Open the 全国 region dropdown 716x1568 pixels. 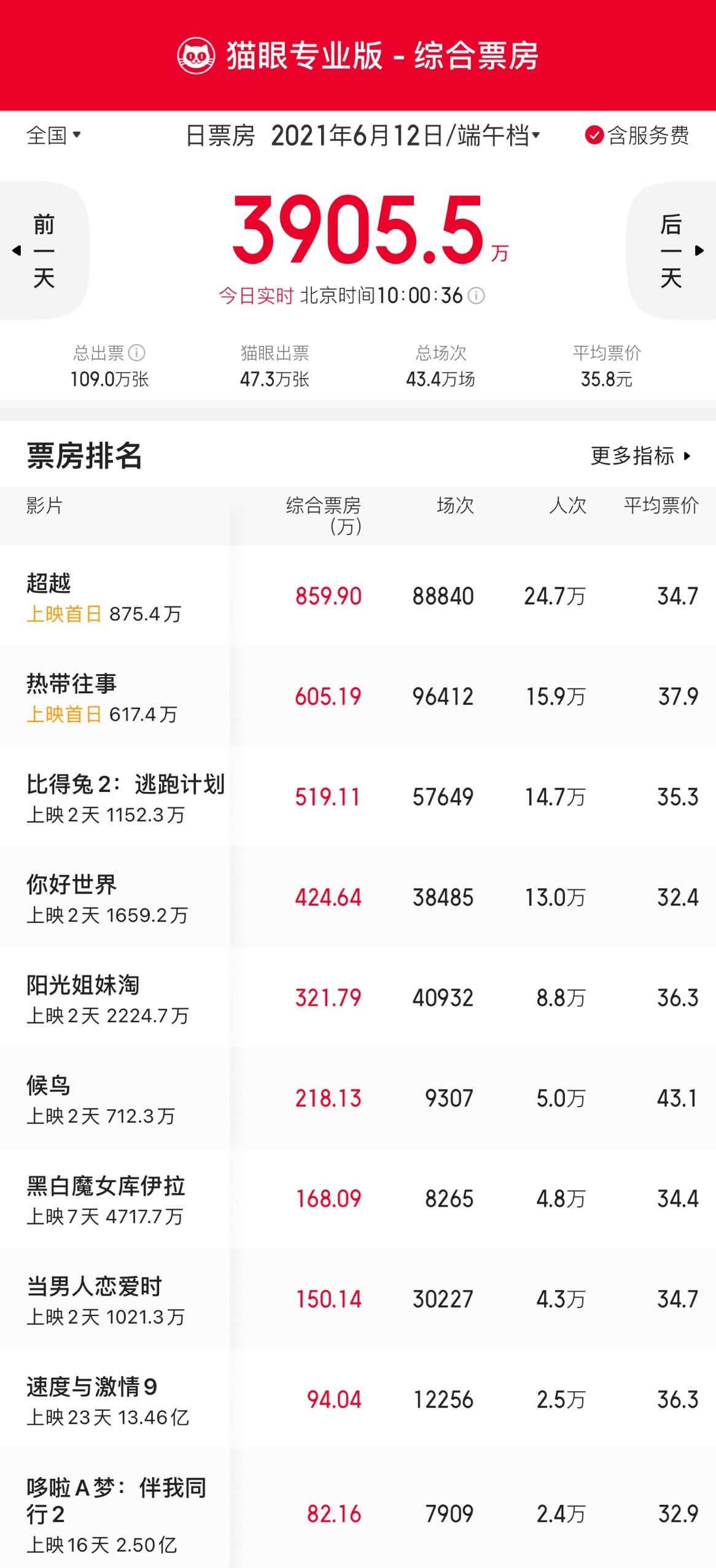coord(53,135)
